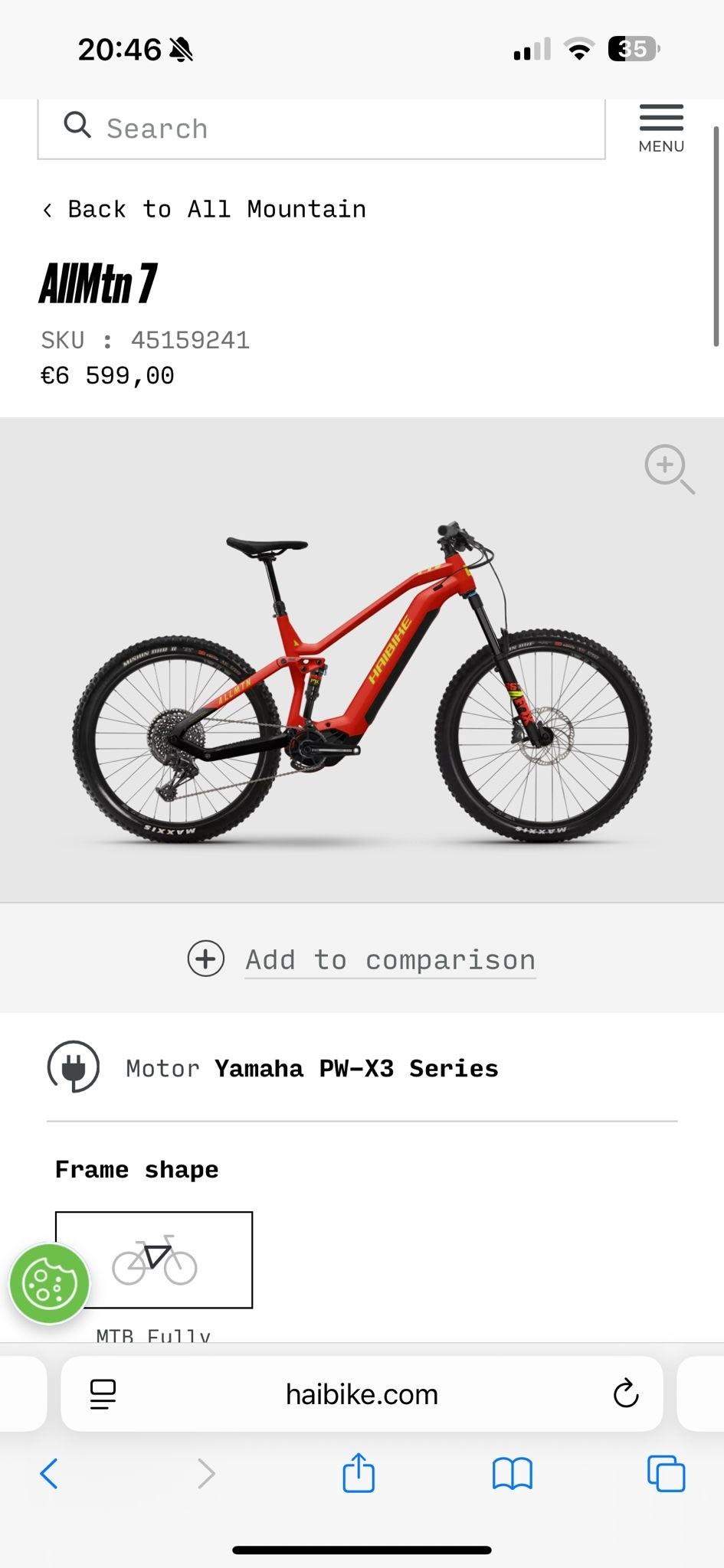Image resolution: width=724 pixels, height=1568 pixels.
Task: Tap the Search field
Action: (321, 128)
